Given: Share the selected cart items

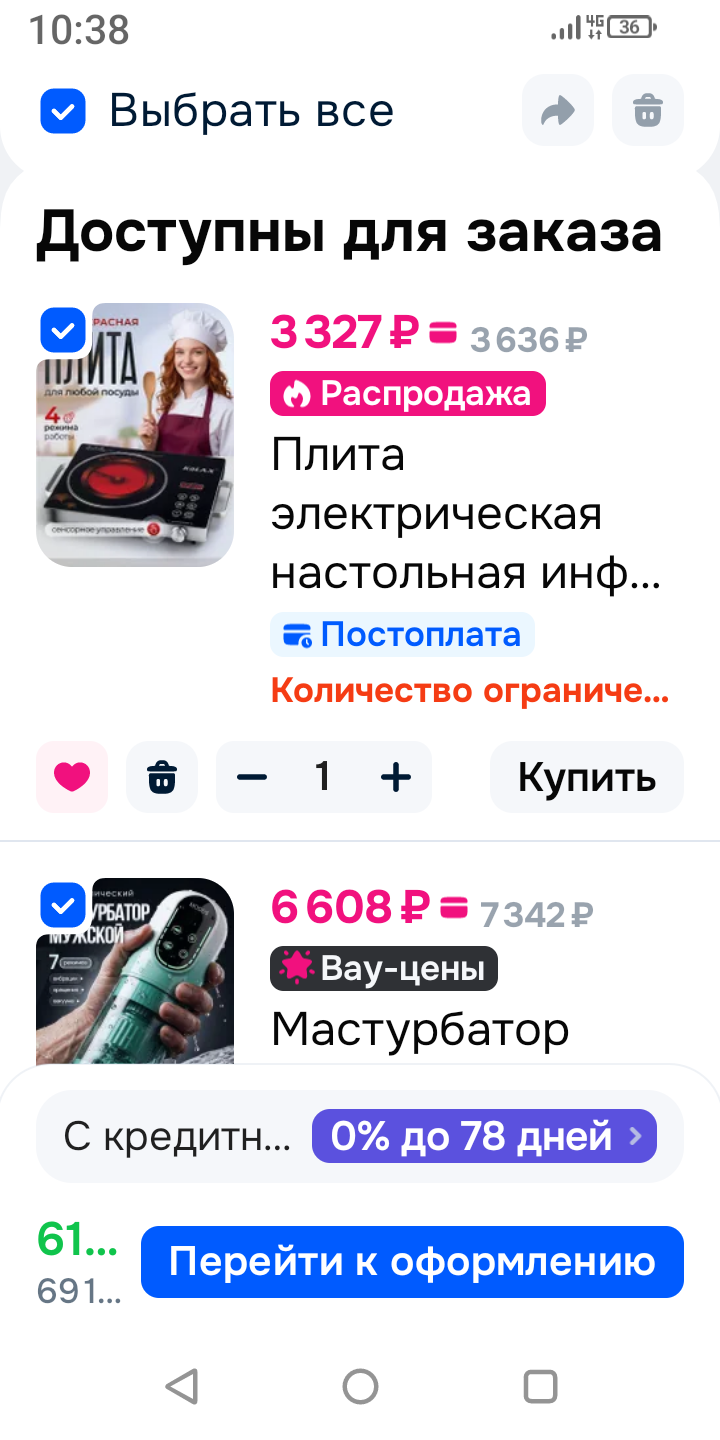Looking at the screenshot, I should coord(557,111).
